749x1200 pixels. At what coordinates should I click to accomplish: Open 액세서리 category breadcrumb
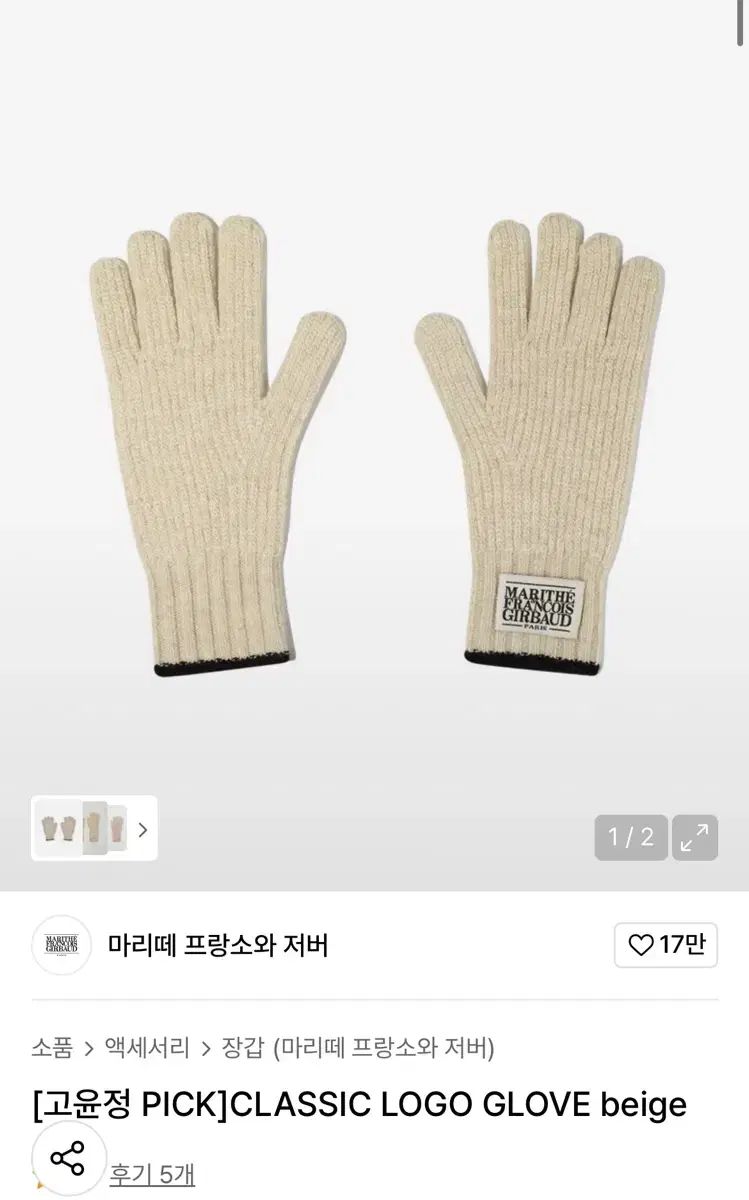point(146,1048)
